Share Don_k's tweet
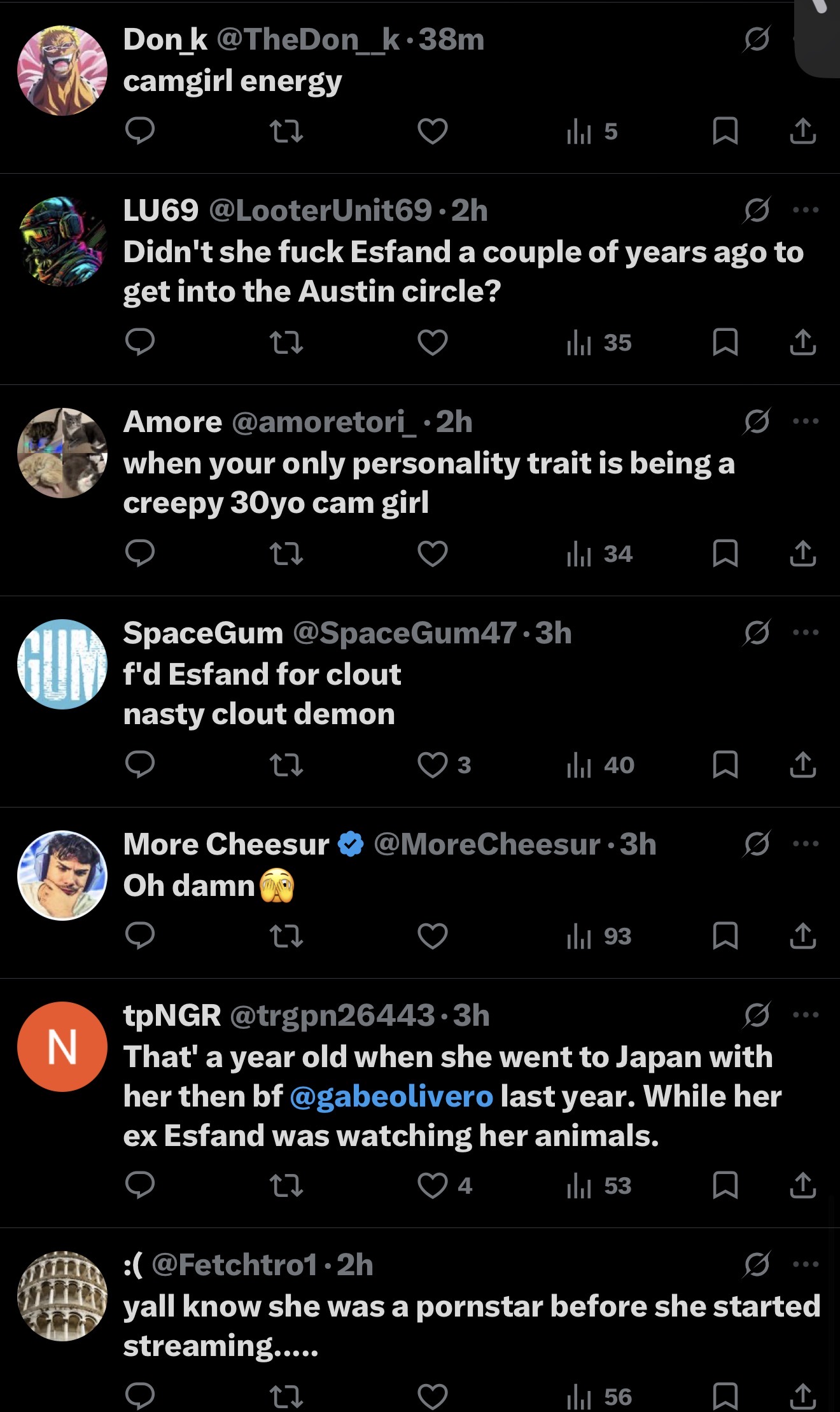Image resolution: width=840 pixels, height=1412 pixels. 802,131
